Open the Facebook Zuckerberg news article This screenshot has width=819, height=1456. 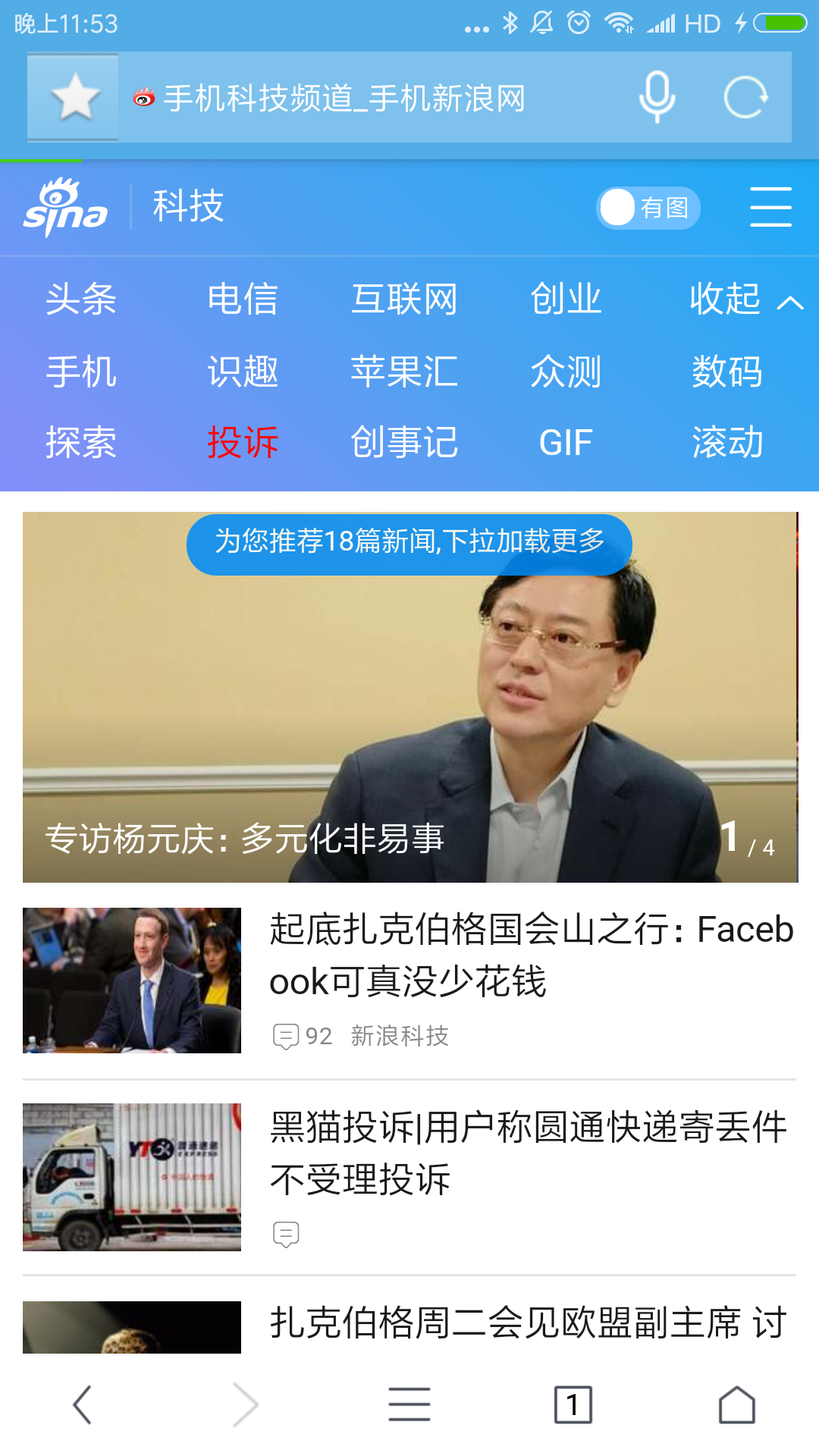pos(531,958)
